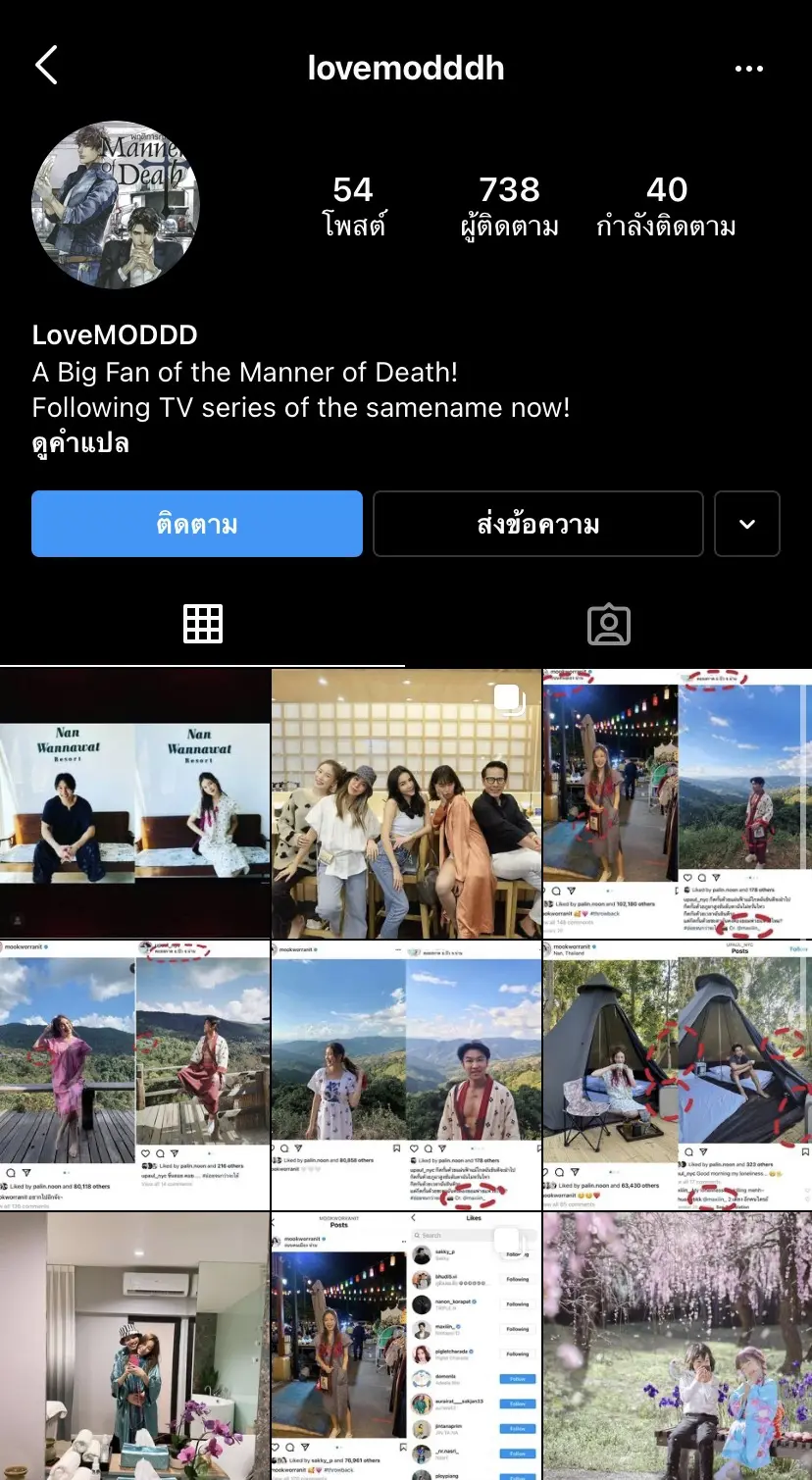Open the tent camping comparison post
Viewport: 812px width, 1480px height.
[677, 1074]
